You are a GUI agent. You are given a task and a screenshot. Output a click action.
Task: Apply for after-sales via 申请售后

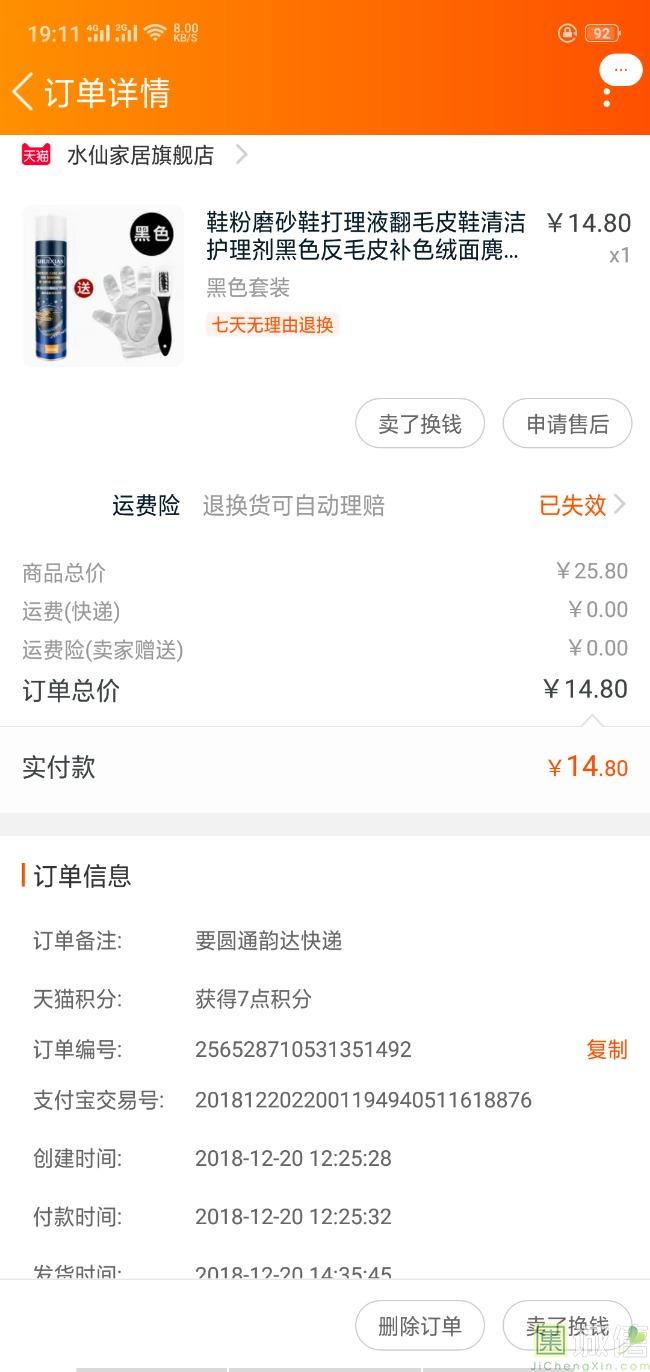point(567,424)
